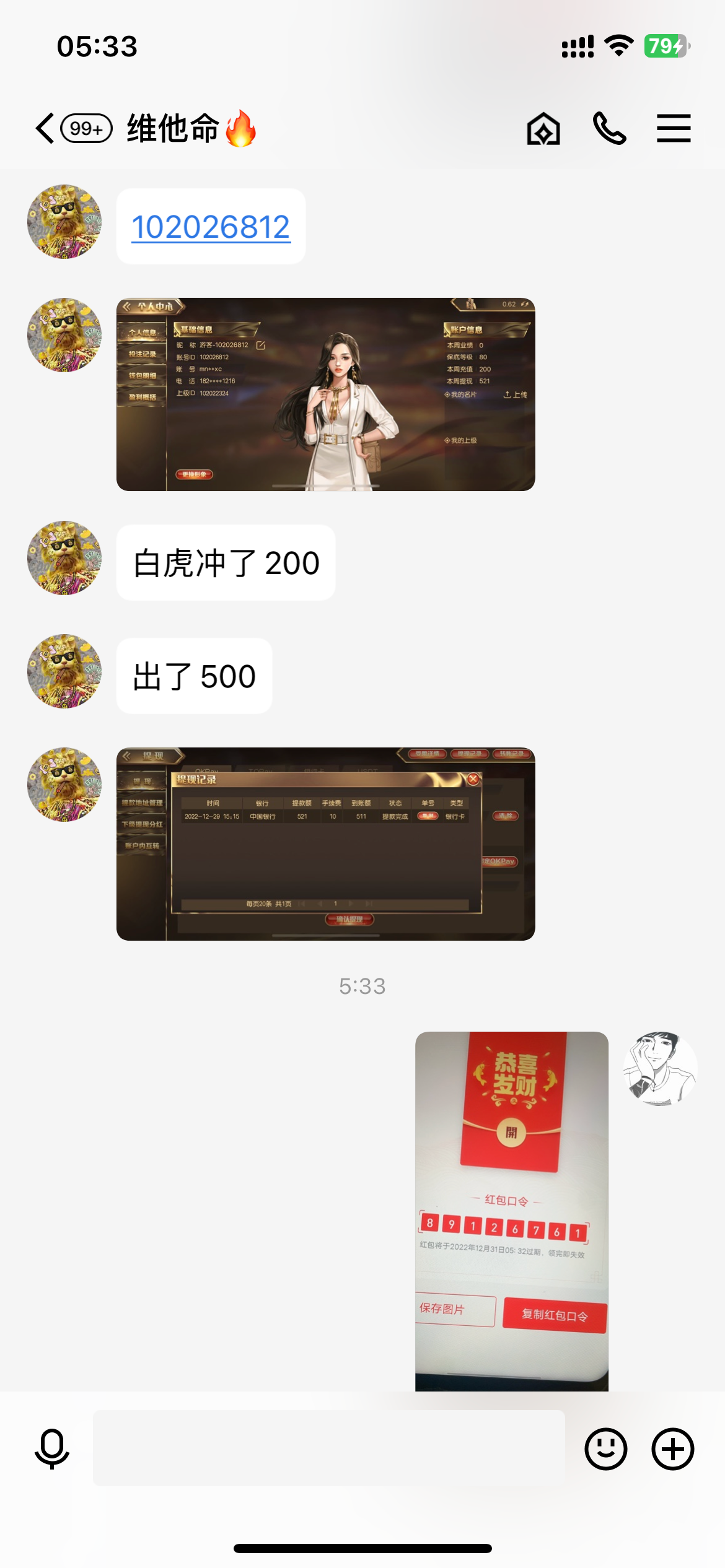Go back to the chat list
The width and height of the screenshot is (725, 1568).
click(x=45, y=129)
